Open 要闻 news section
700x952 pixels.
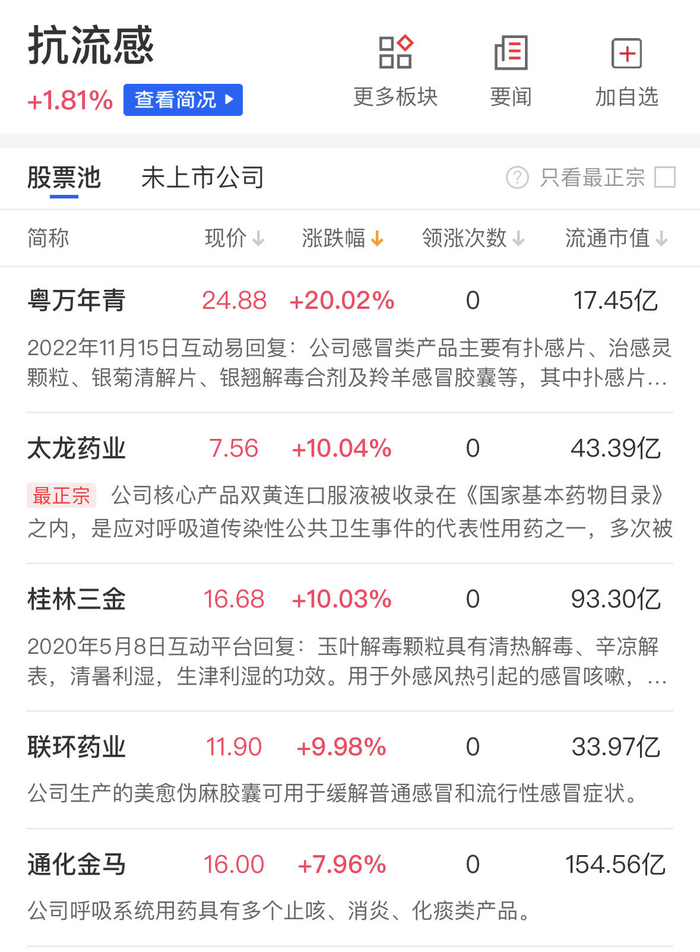pos(510,70)
